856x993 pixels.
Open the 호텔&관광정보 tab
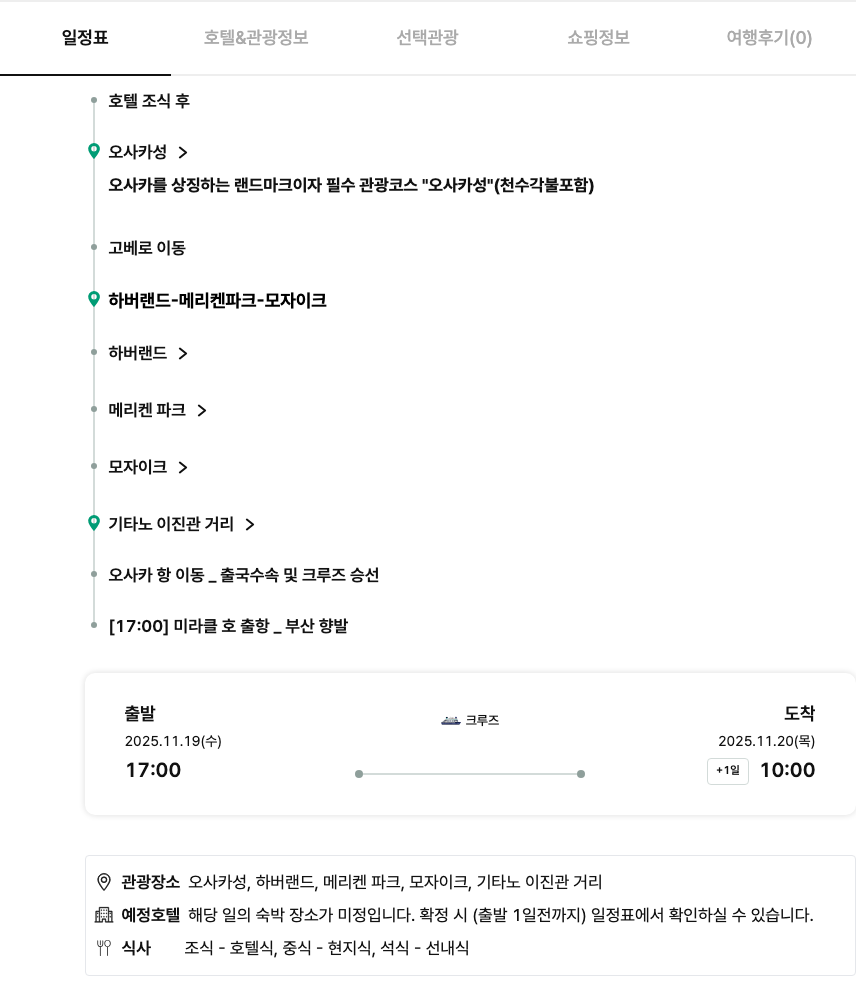[256, 38]
